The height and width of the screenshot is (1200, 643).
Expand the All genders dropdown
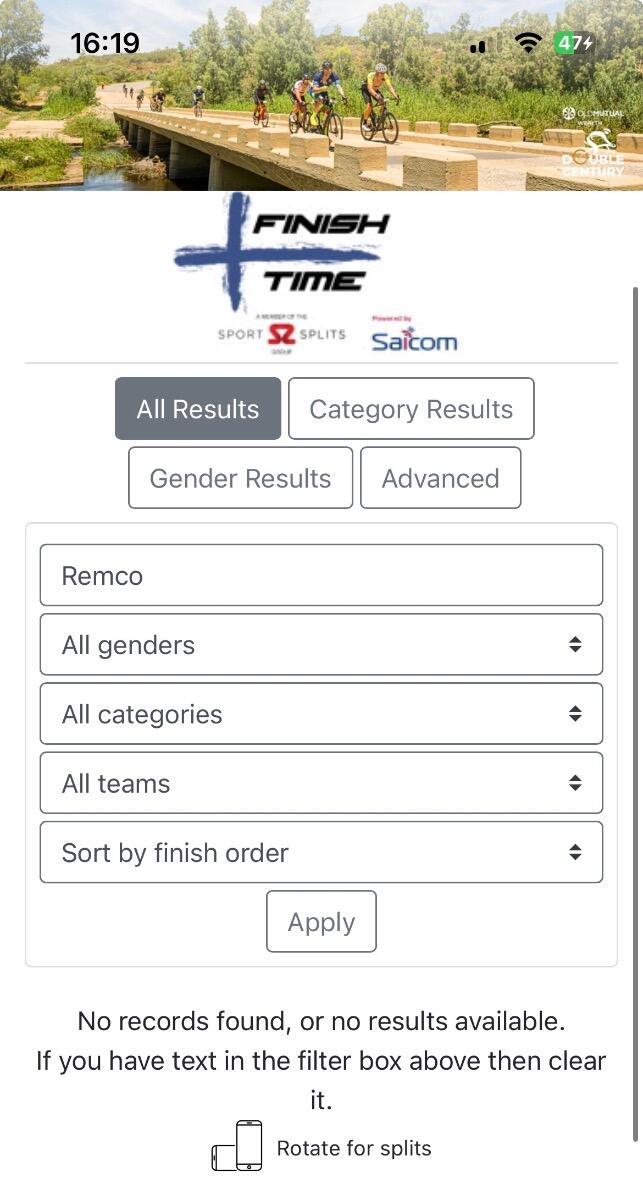(x=321, y=645)
